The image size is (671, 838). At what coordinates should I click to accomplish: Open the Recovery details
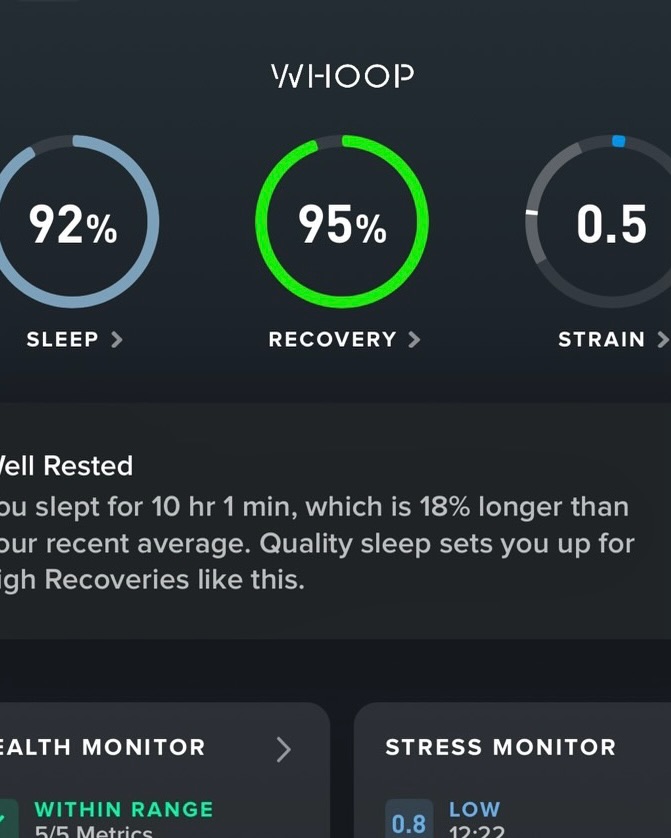[343, 339]
